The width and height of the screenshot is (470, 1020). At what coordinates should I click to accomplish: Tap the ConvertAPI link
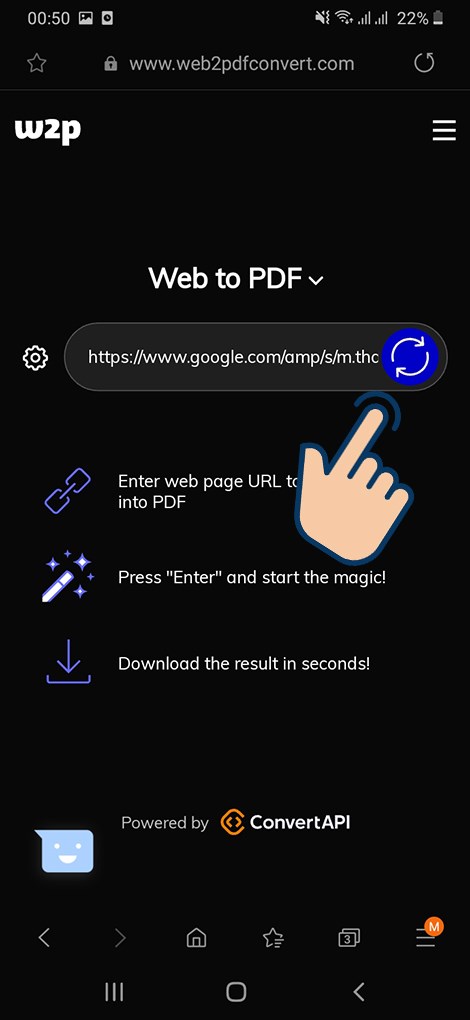(x=285, y=822)
